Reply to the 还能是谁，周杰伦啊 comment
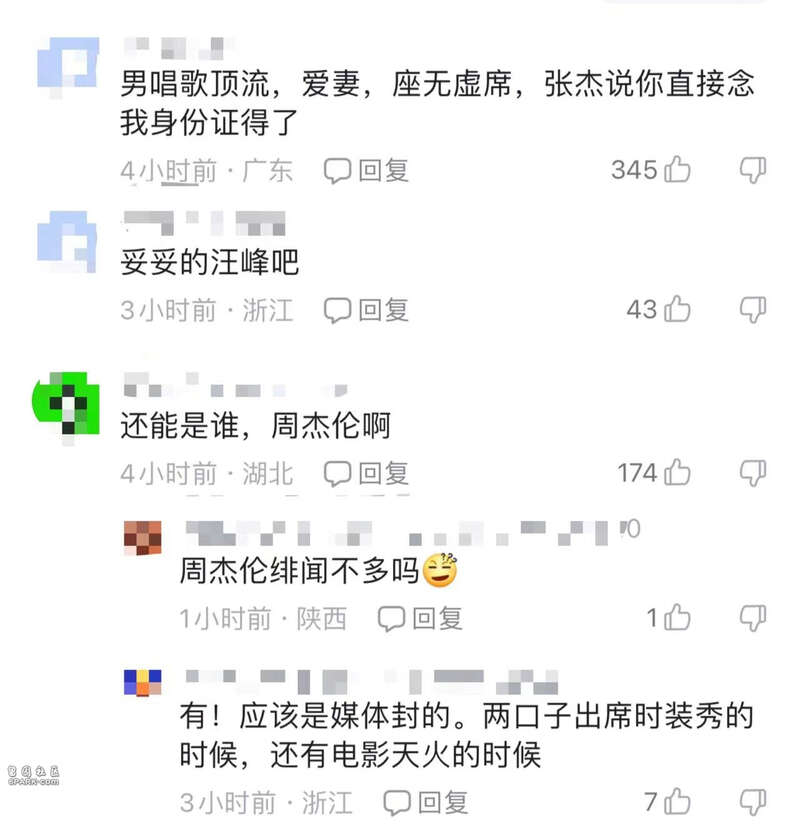This screenshot has width=800, height=827. 366,473
